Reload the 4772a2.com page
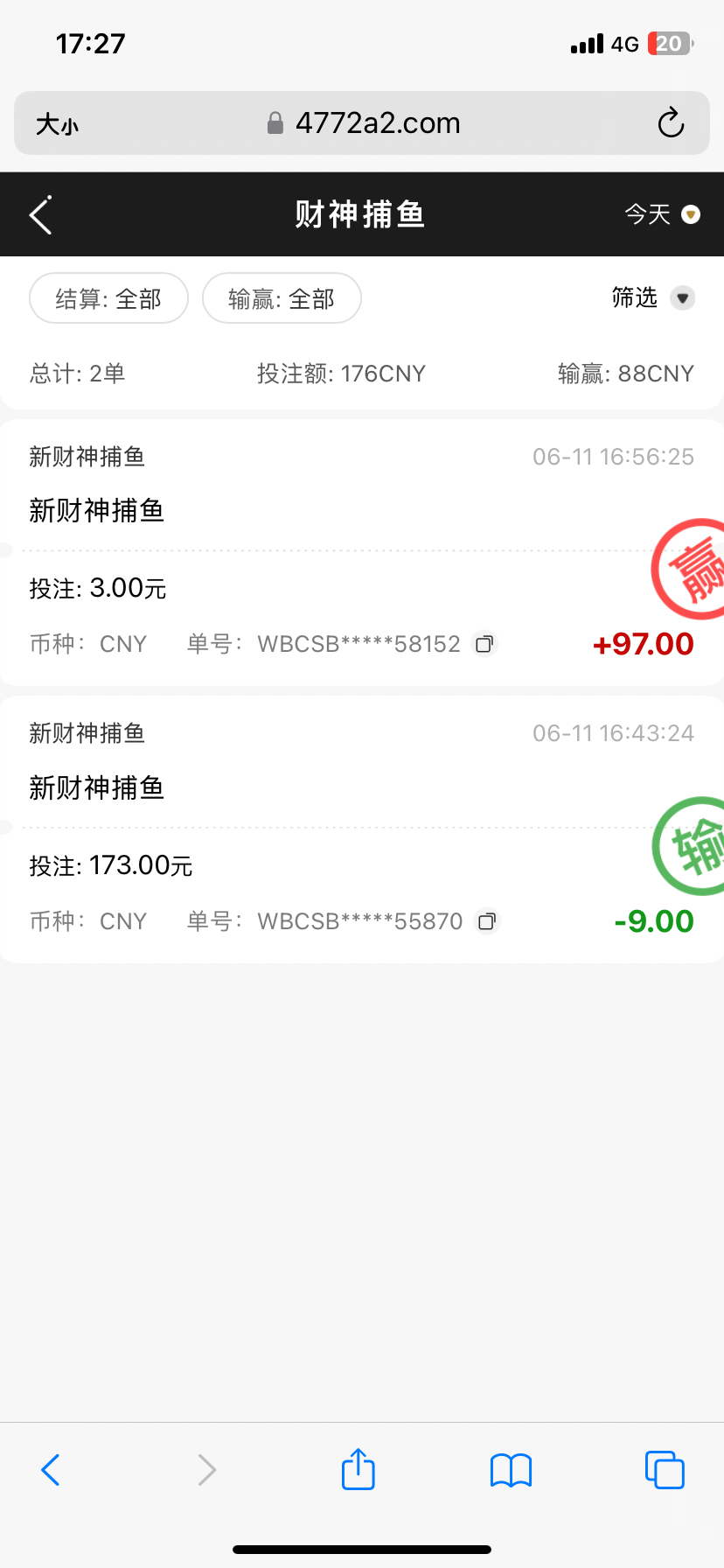 click(671, 123)
